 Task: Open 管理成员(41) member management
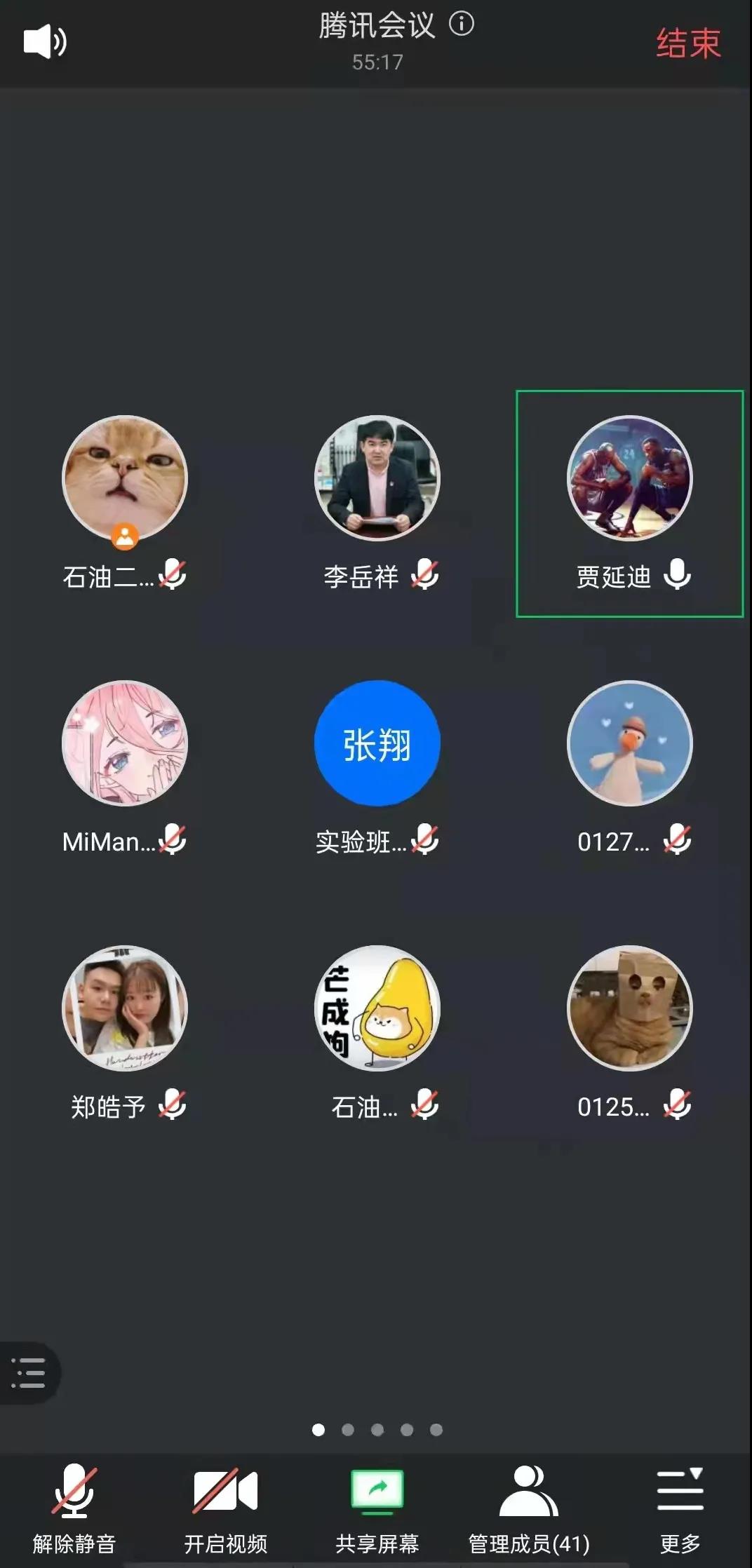point(529,1508)
